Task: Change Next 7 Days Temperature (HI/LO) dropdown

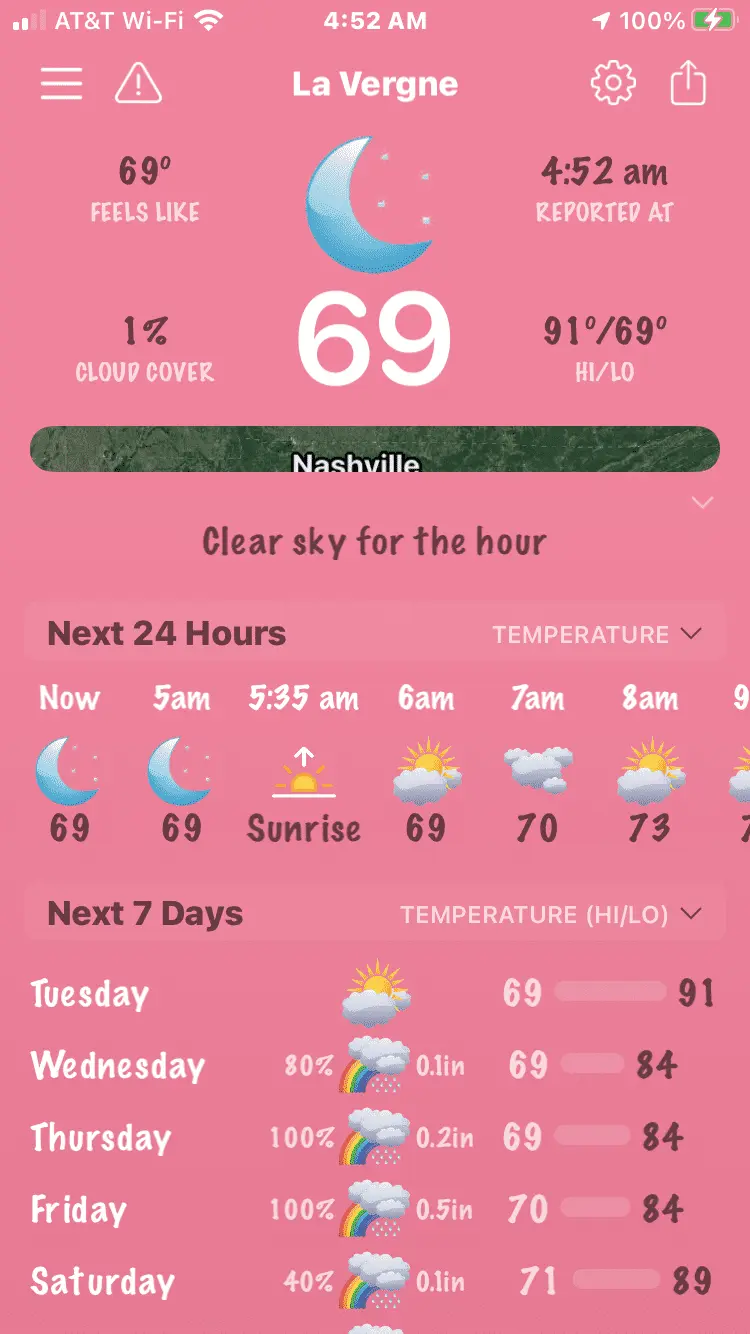Action: tap(551, 914)
